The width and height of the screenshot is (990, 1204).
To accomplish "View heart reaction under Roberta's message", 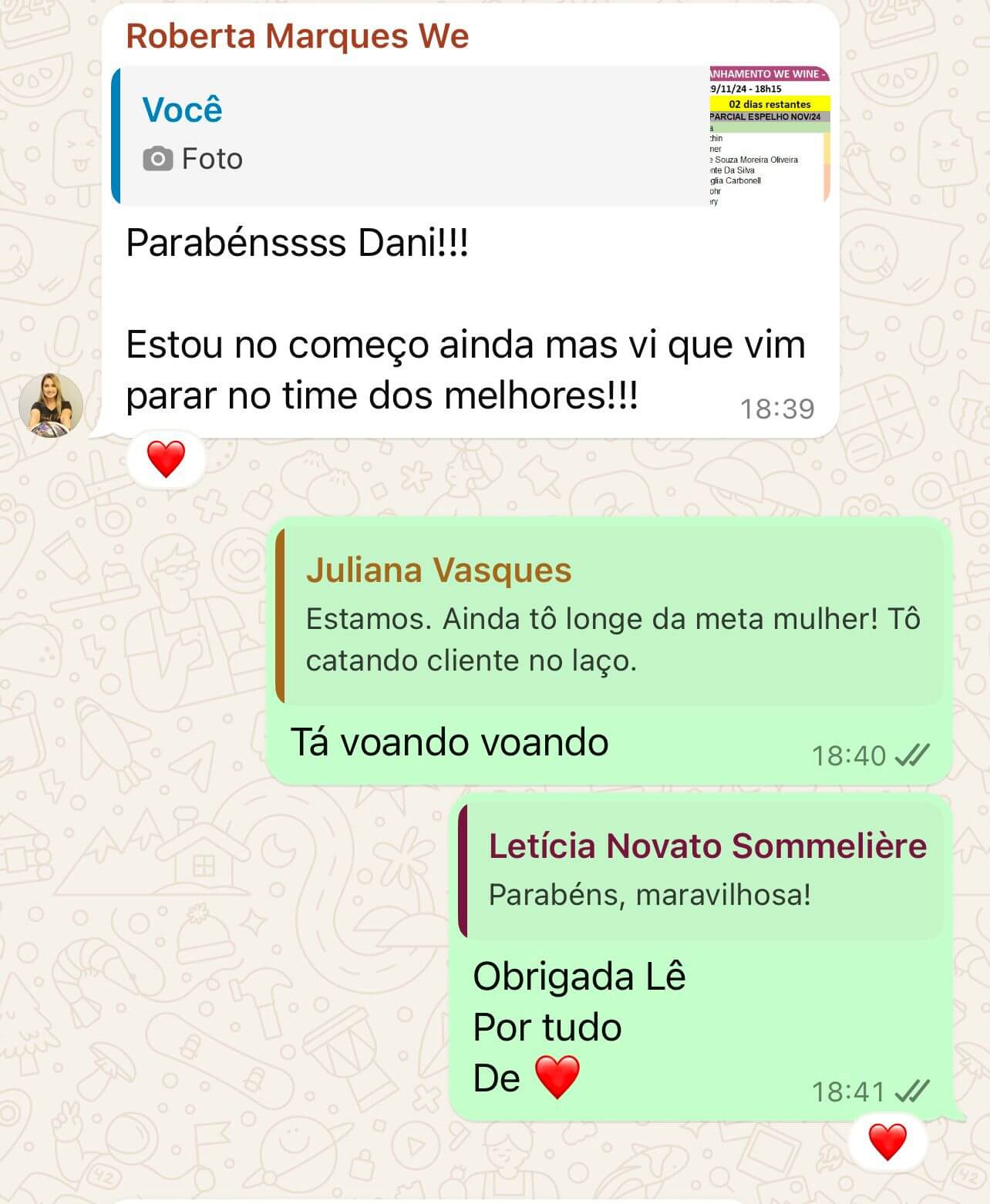I will click(167, 459).
